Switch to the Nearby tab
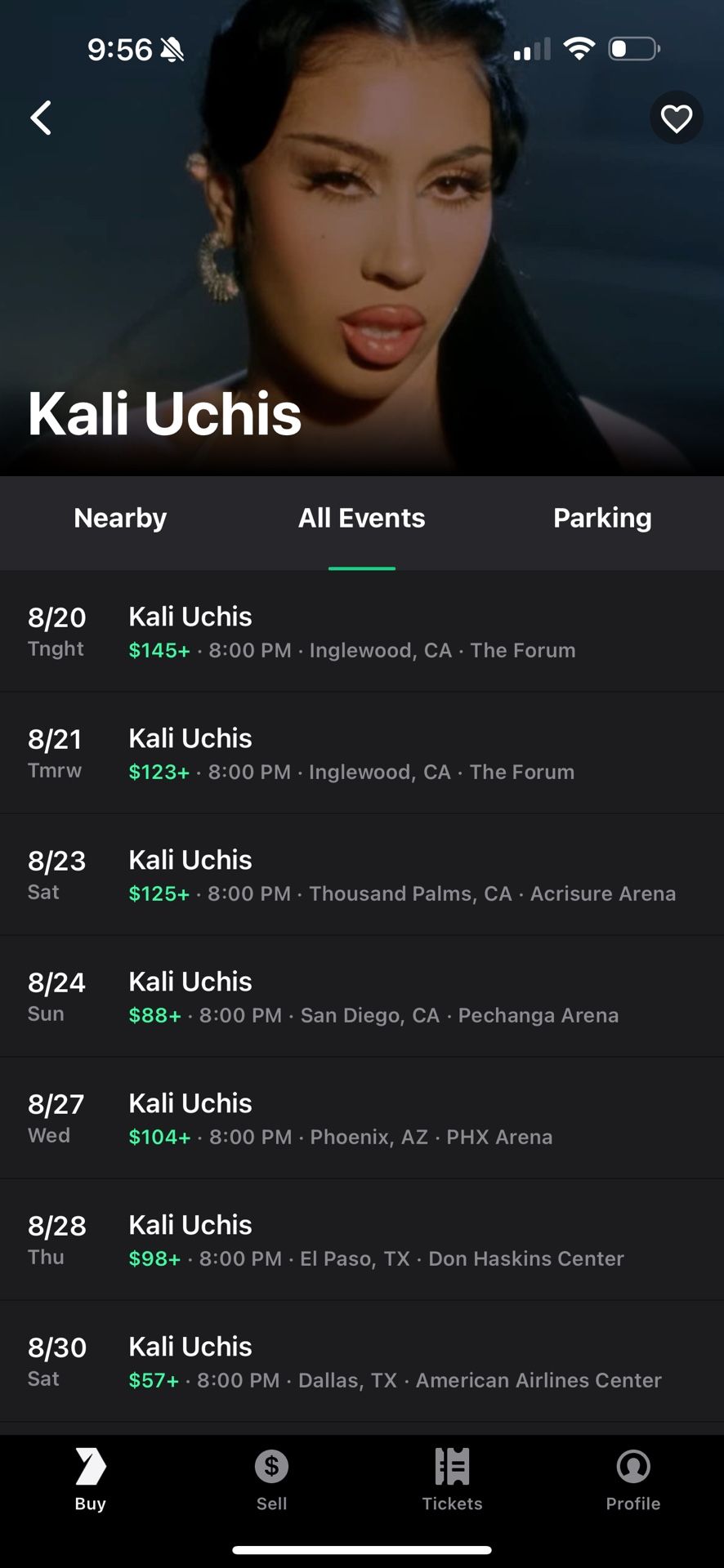 (x=120, y=518)
